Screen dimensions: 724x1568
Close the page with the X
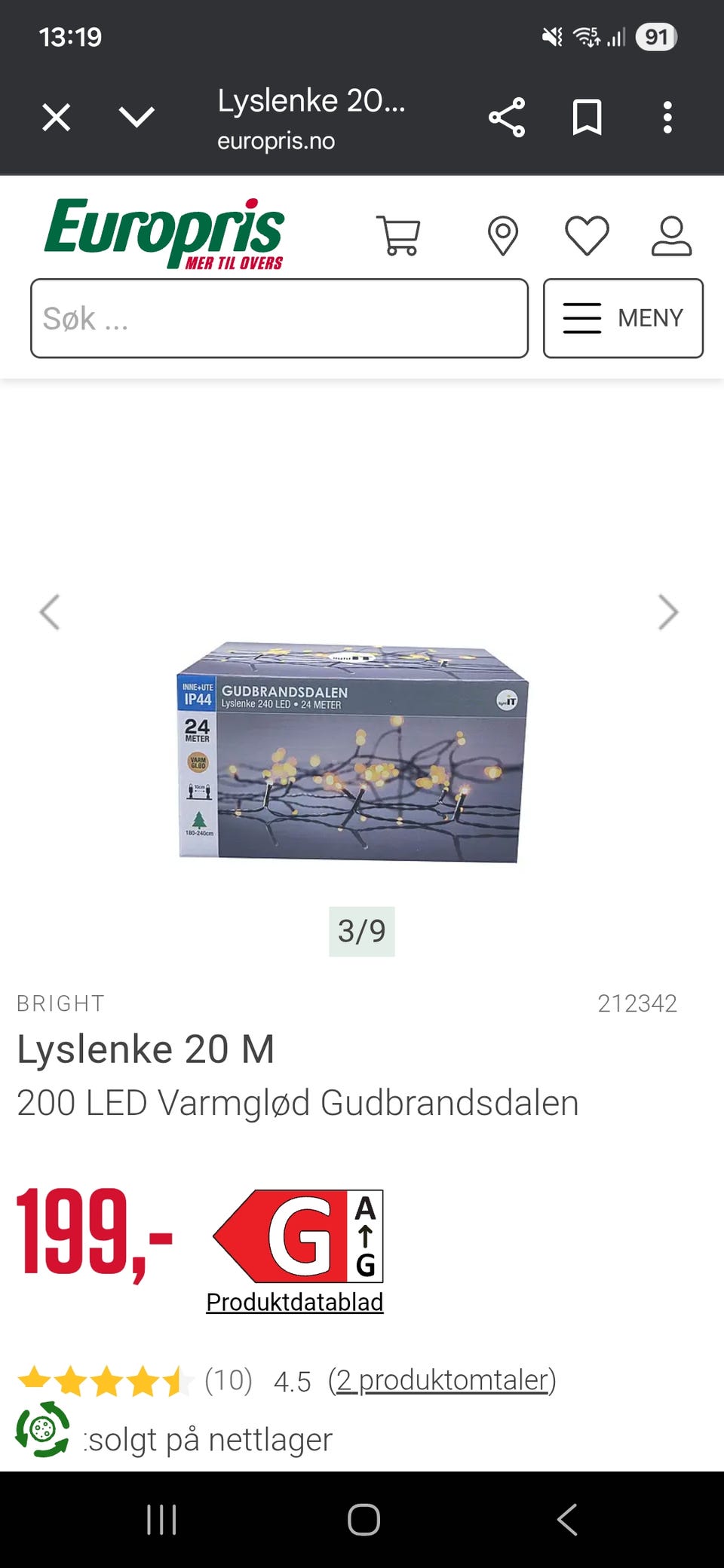coord(56,117)
